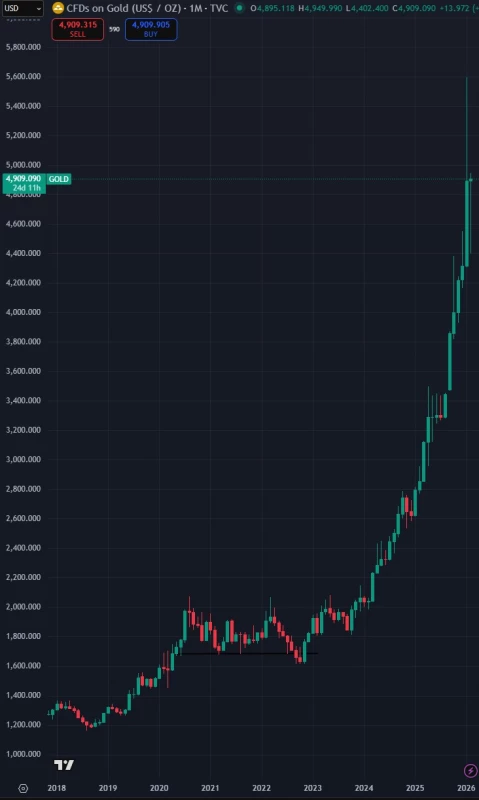Open the chart settings gear icon

click(21, 787)
